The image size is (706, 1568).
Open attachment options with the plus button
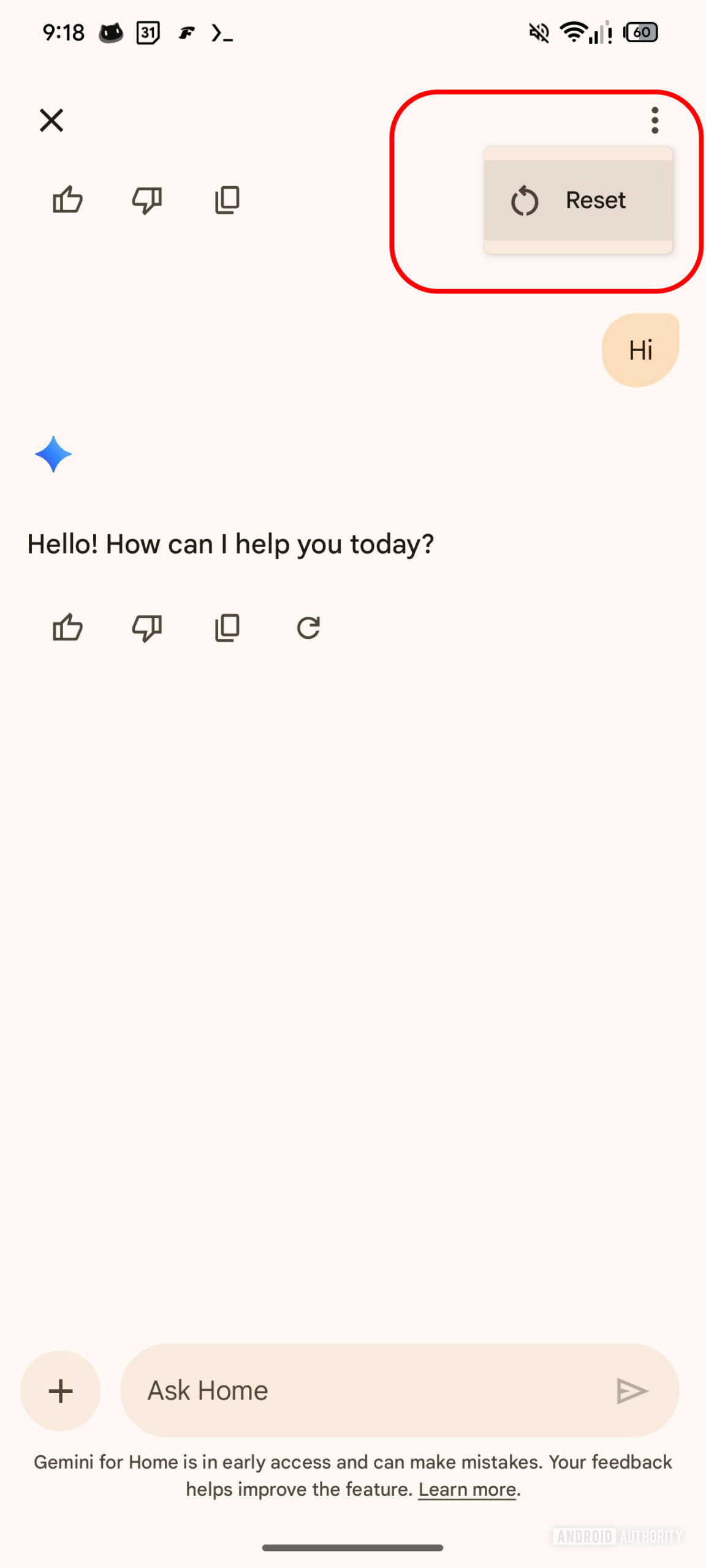60,1390
